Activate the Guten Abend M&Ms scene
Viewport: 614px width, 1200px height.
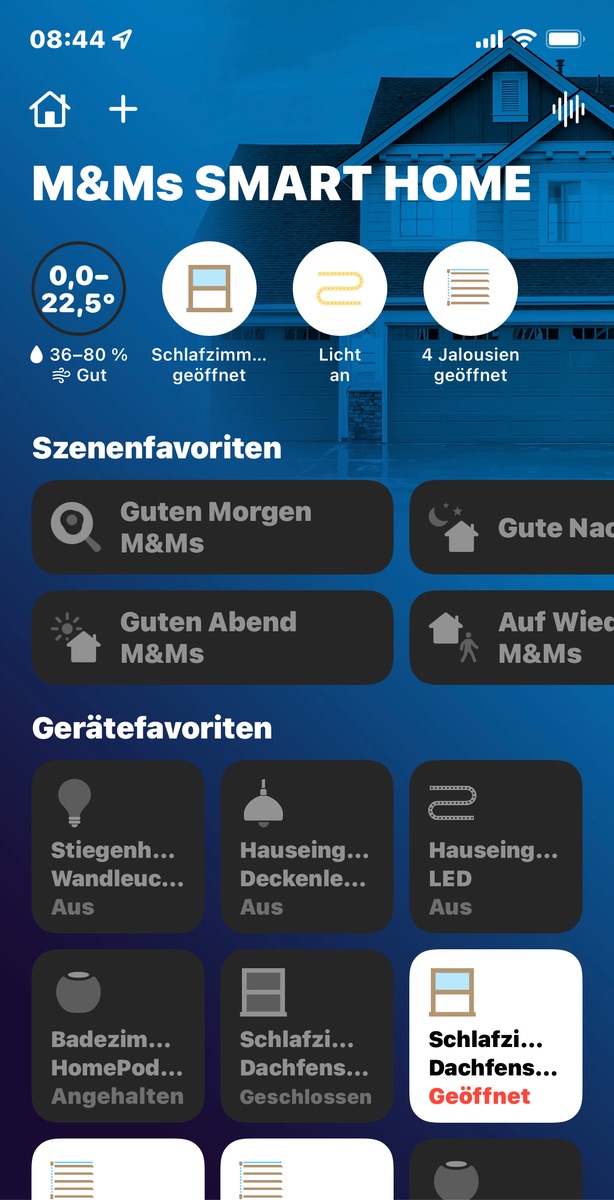point(212,637)
